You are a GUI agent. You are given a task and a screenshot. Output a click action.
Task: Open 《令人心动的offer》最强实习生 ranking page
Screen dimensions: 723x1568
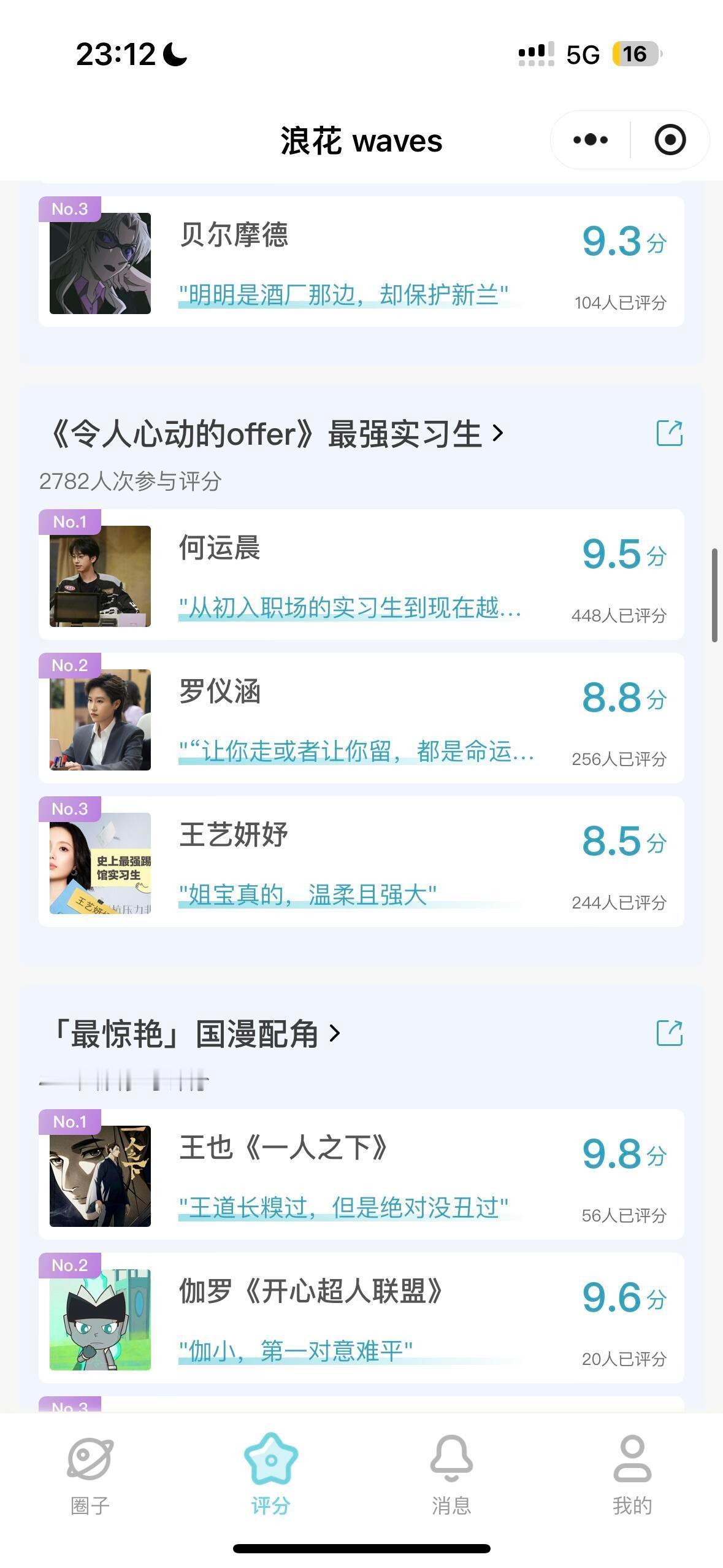tap(275, 434)
